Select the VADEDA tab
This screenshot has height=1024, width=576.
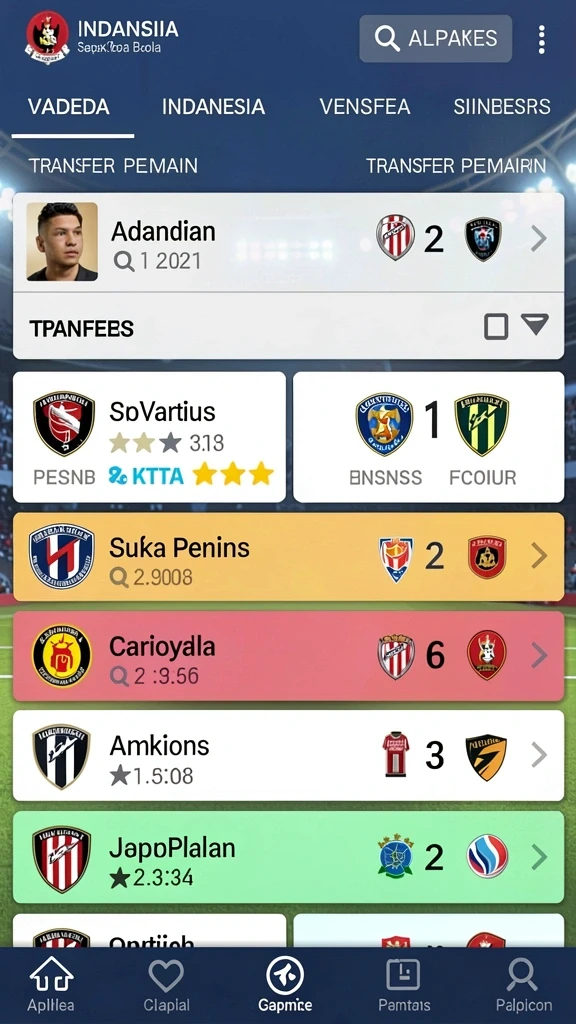69,107
